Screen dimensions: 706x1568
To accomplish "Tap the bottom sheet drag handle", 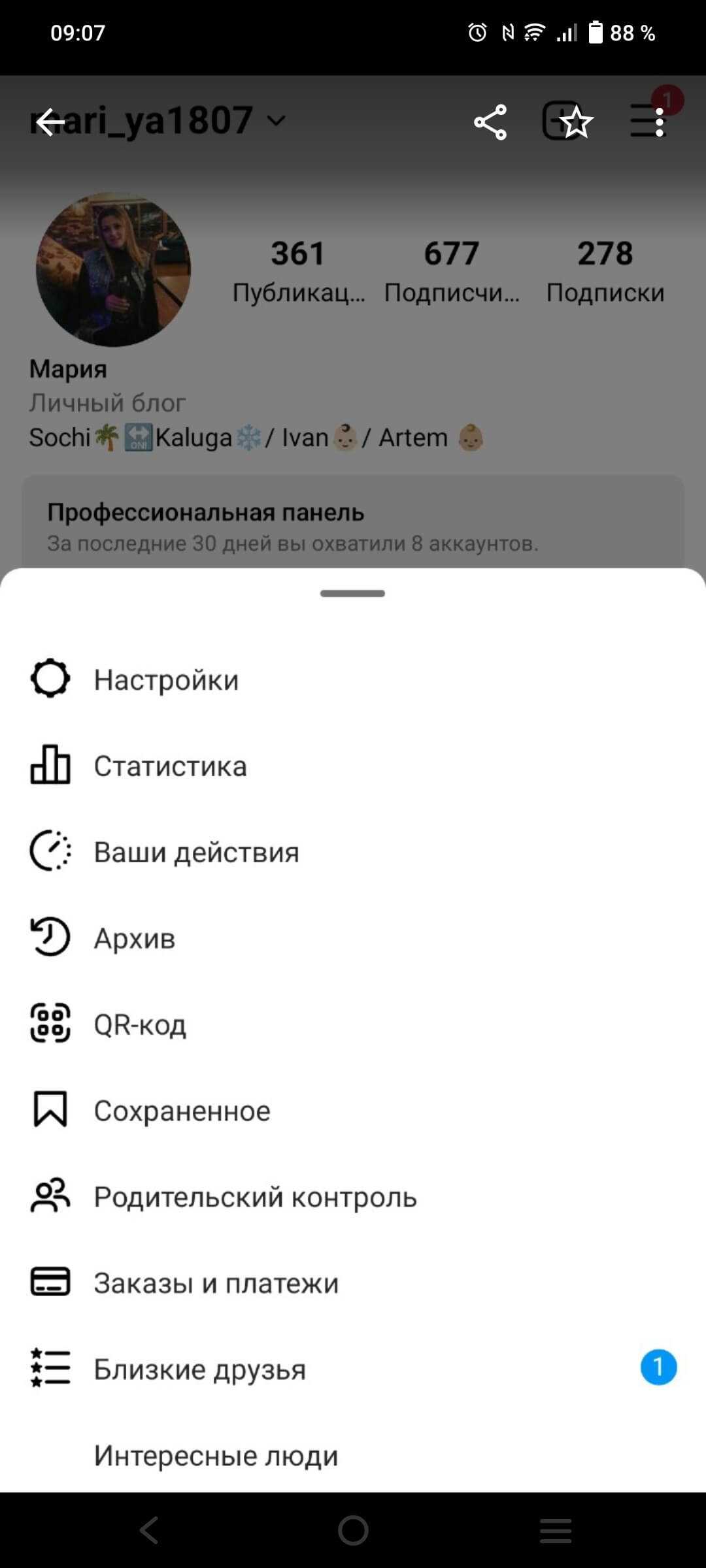I will 352,593.
